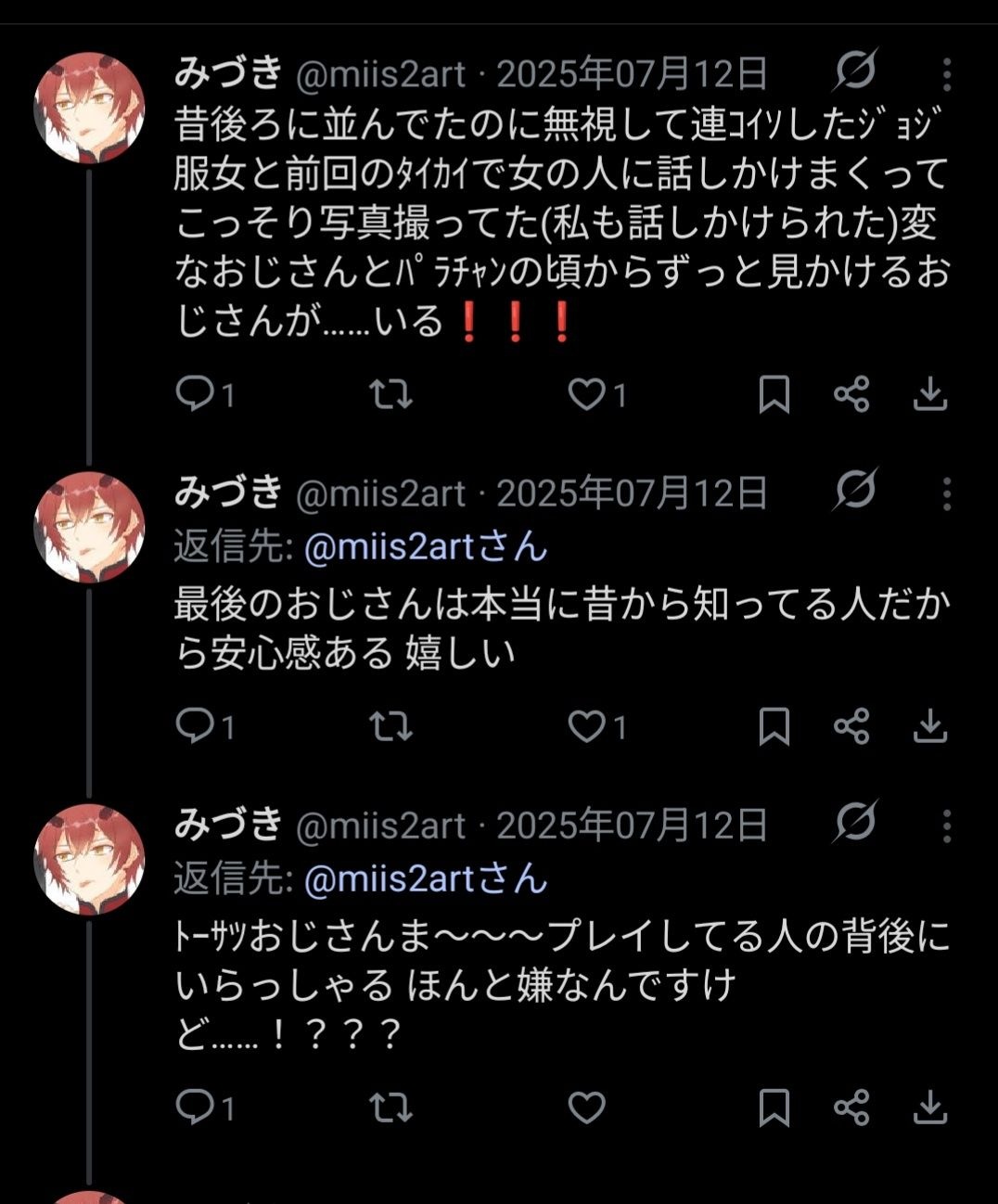Screen dimensions: 998x1204
Task: Download the ﾄｰｻﾂおじさん post
Action: pos(929,1108)
